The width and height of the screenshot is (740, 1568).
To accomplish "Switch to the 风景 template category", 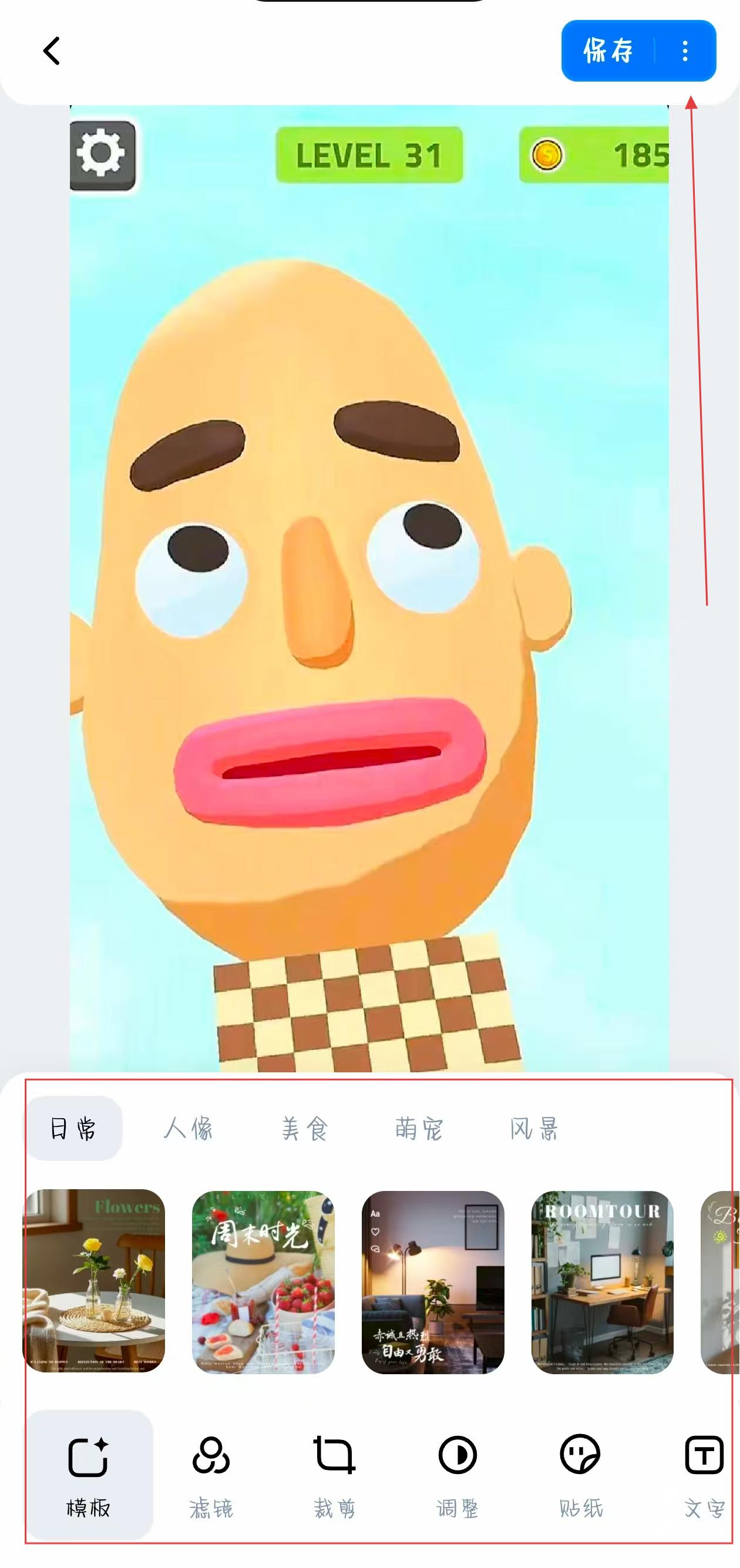I will [x=534, y=1129].
